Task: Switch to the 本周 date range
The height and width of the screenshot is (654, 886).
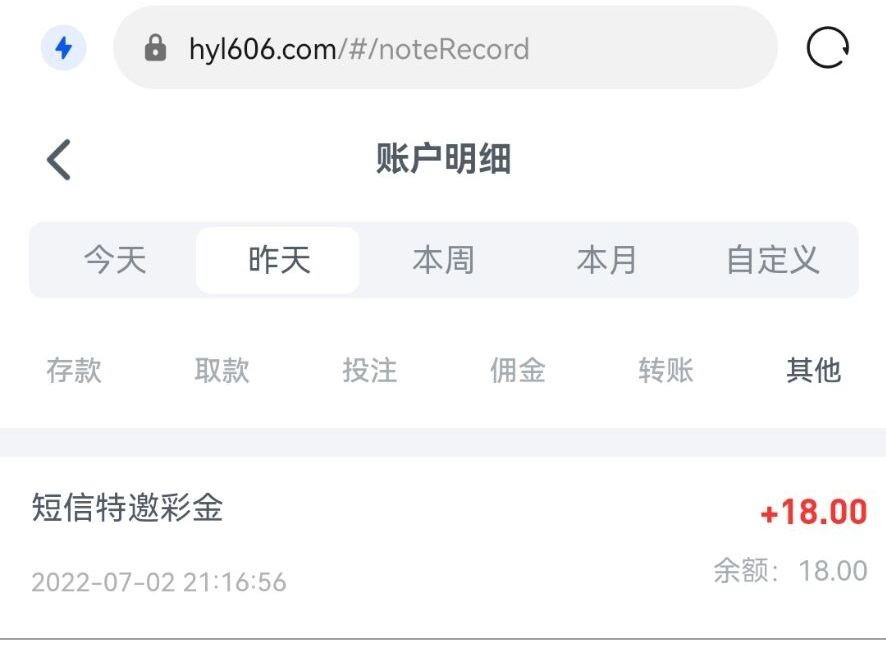Action: pyautogui.click(x=443, y=261)
